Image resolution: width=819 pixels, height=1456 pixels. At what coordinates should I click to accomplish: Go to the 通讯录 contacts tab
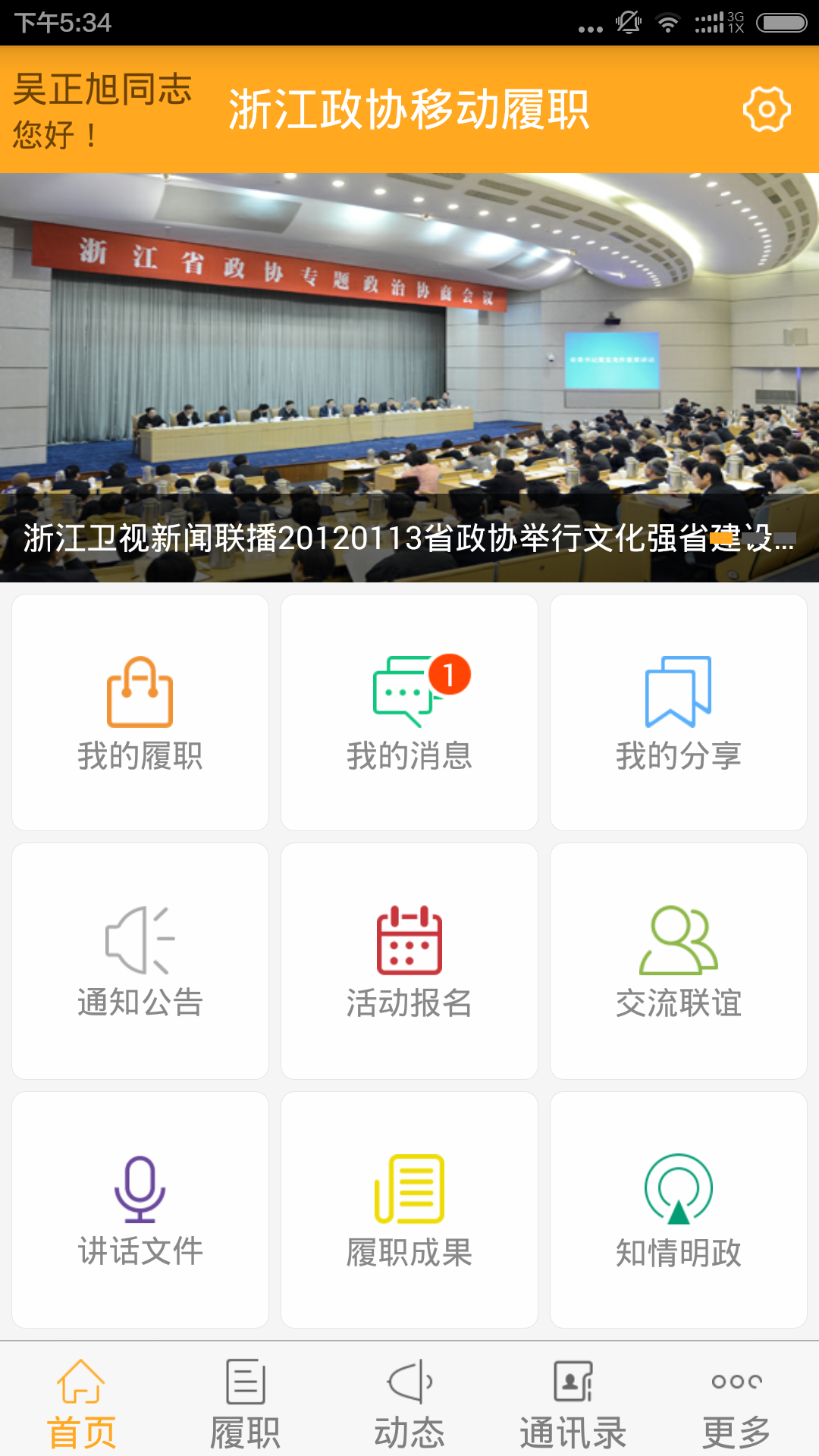(x=573, y=1403)
